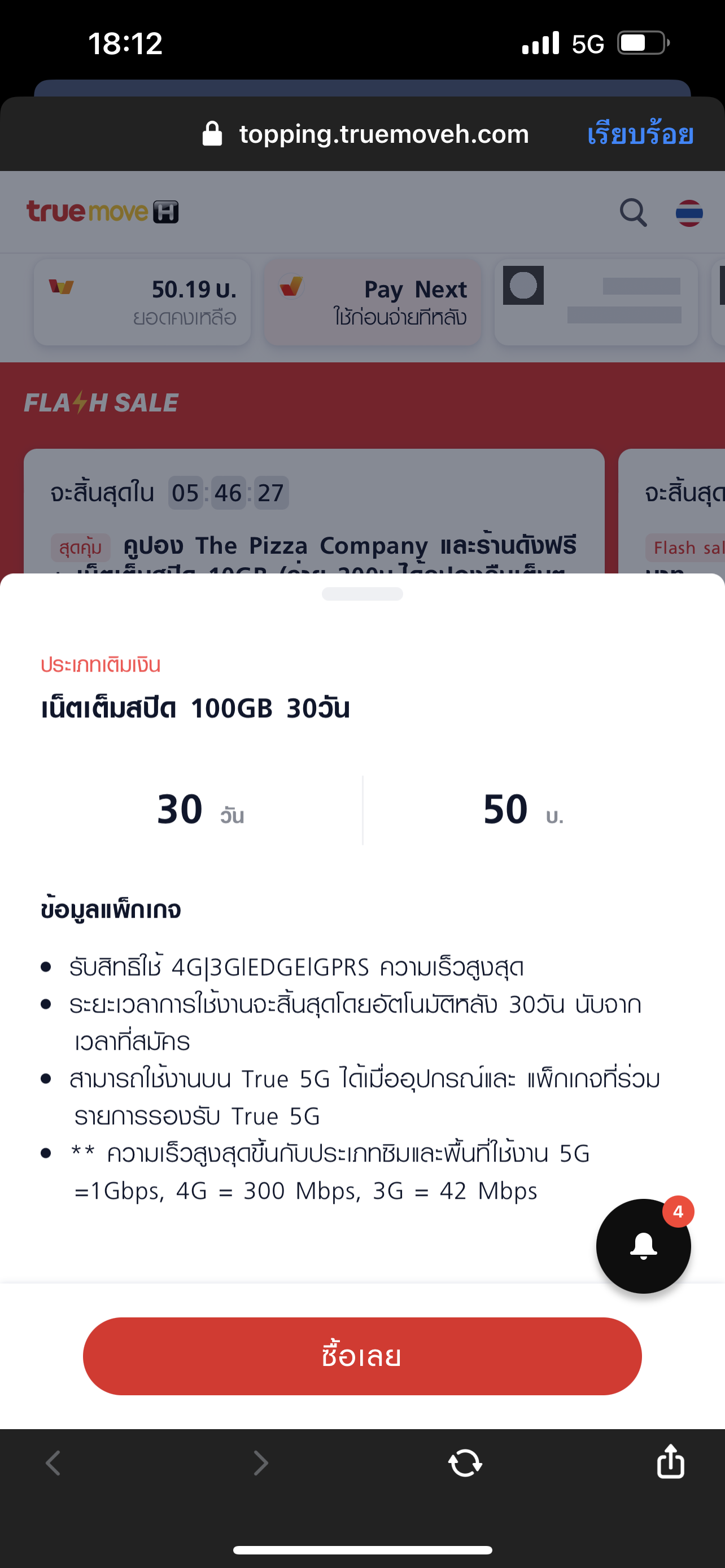Reload the page in the browser toolbar

pyautogui.click(x=465, y=1462)
